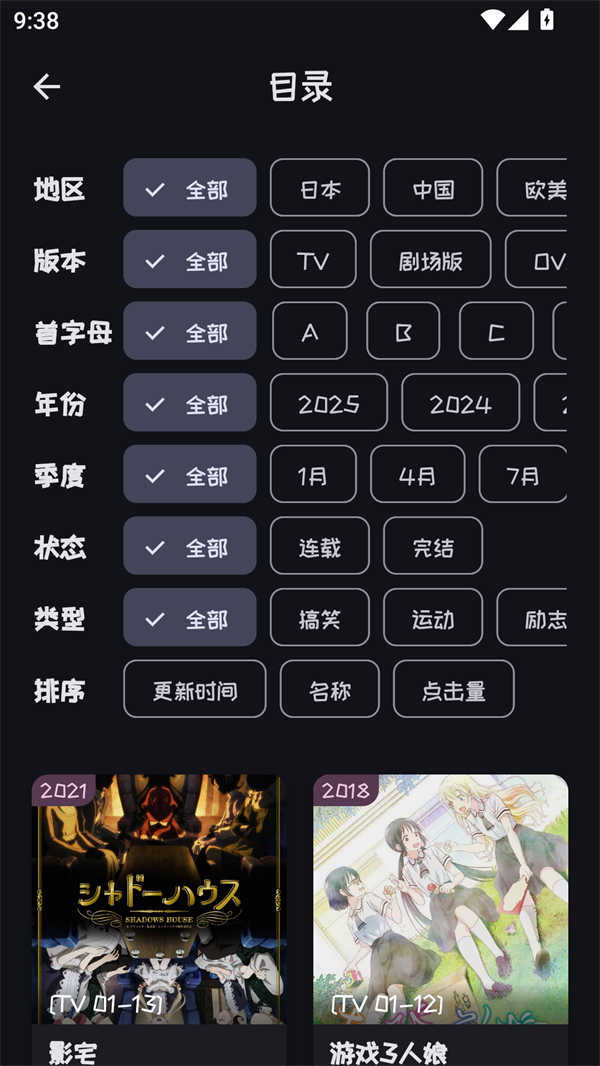This screenshot has height=1066, width=600.
Task: Pick the year 2025 chip
Action: coord(329,403)
